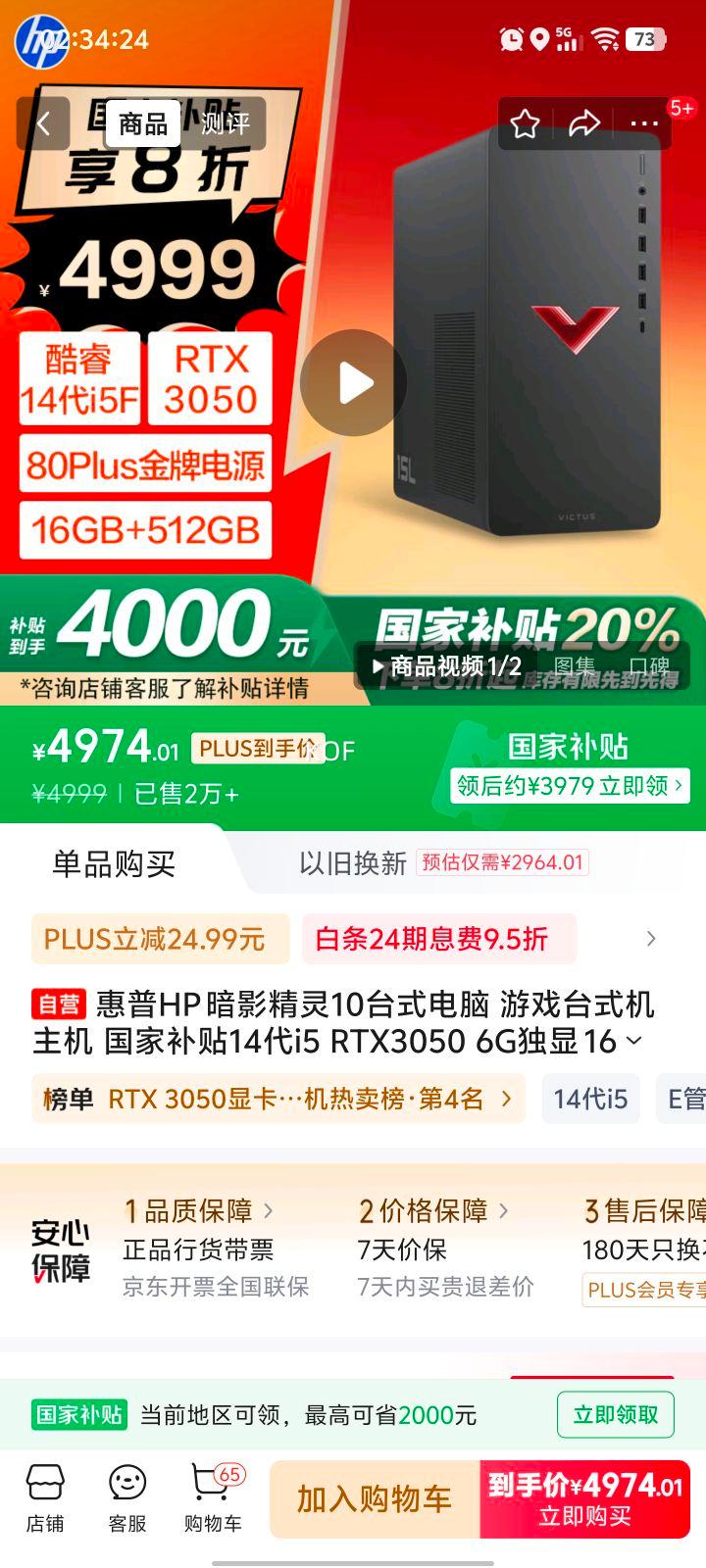Tap the back arrow at top left
This screenshot has height=1568, width=706.
click(43, 124)
